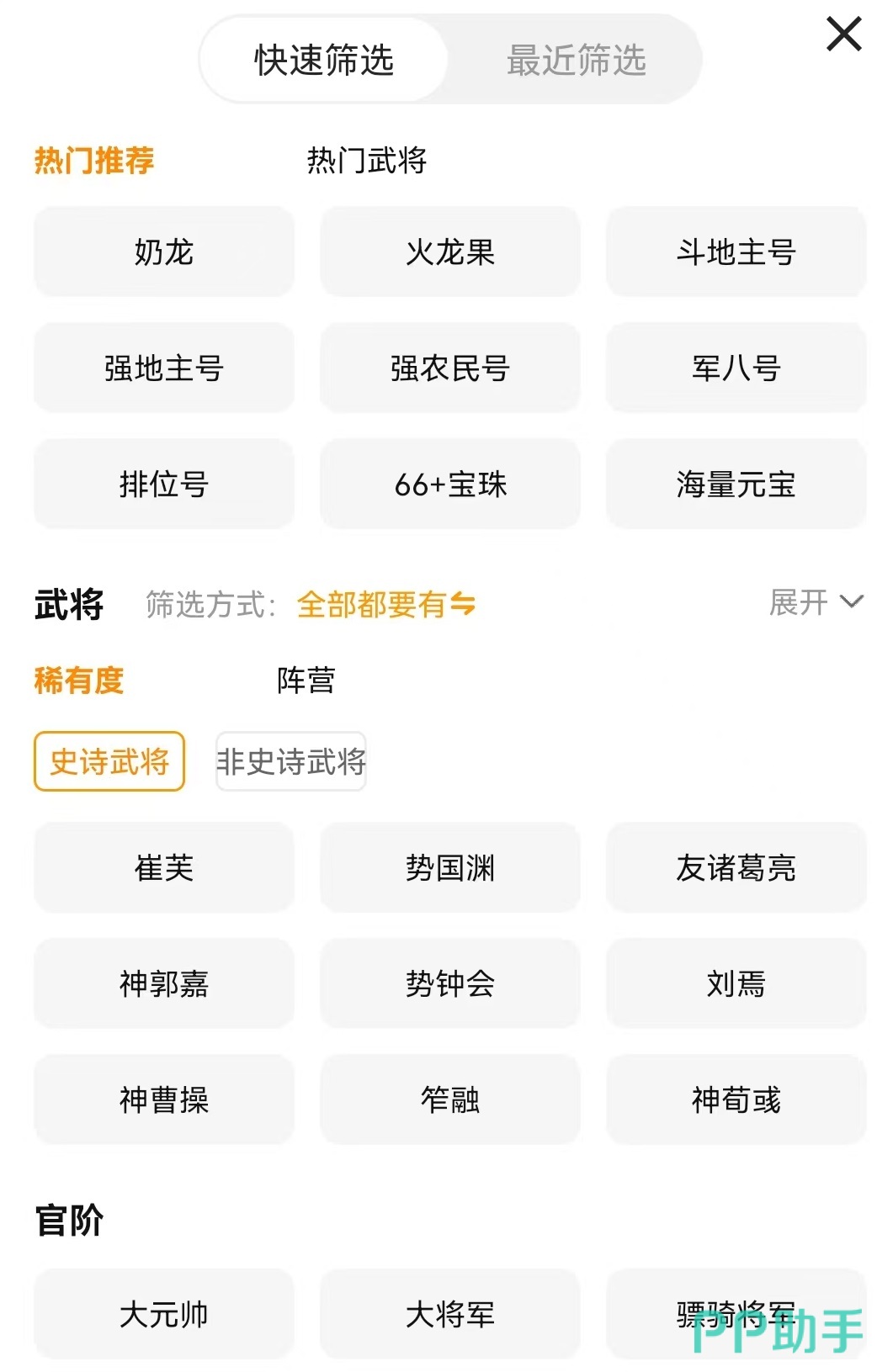Image resolution: width=893 pixels, height=1372 pixels.
Task: Choose the hero 刘焉
Action: (736, 983)
